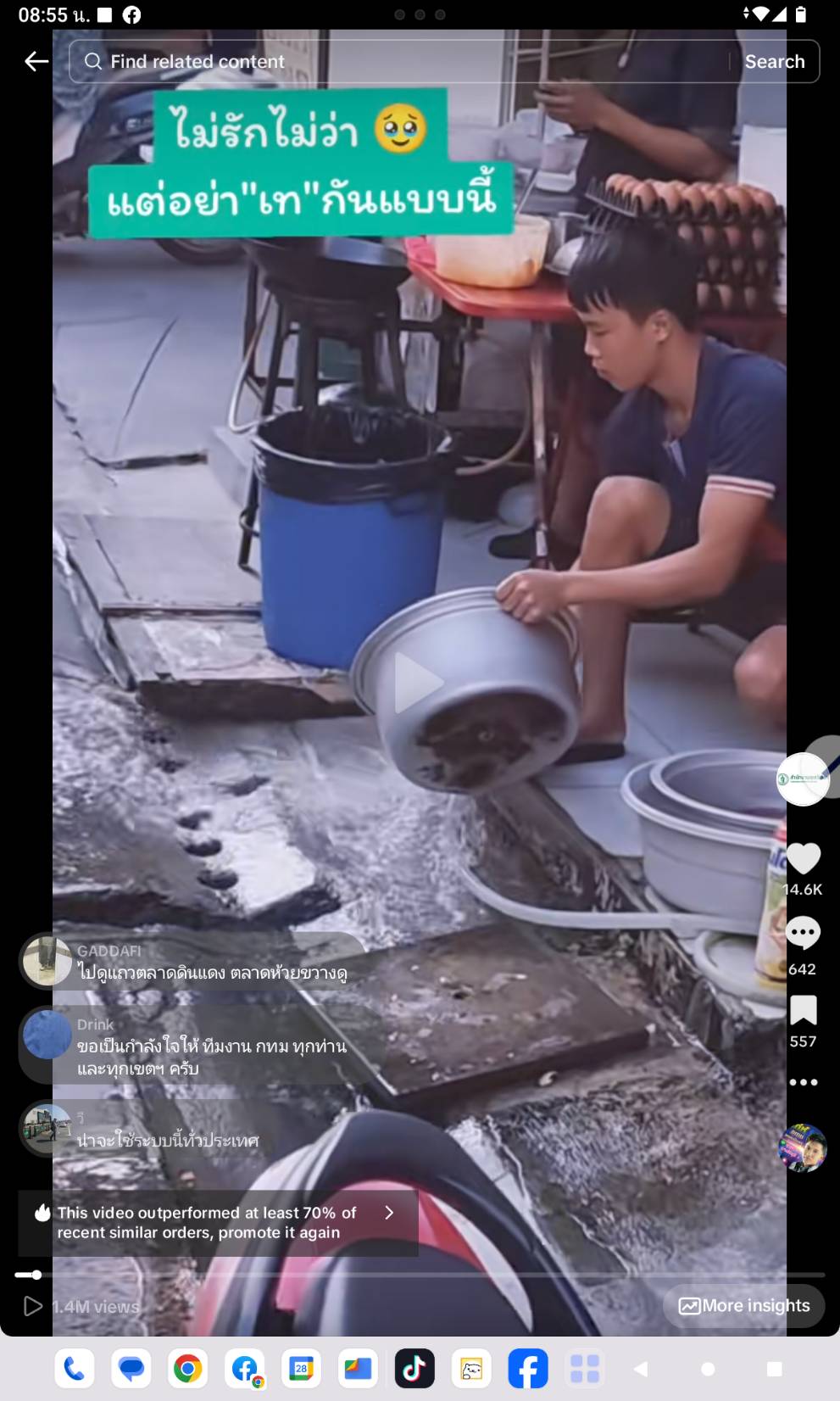This screenshot has width=840, height=1401.
Task: Open the creator's profile picture
Action: click(x=802, y=779)
